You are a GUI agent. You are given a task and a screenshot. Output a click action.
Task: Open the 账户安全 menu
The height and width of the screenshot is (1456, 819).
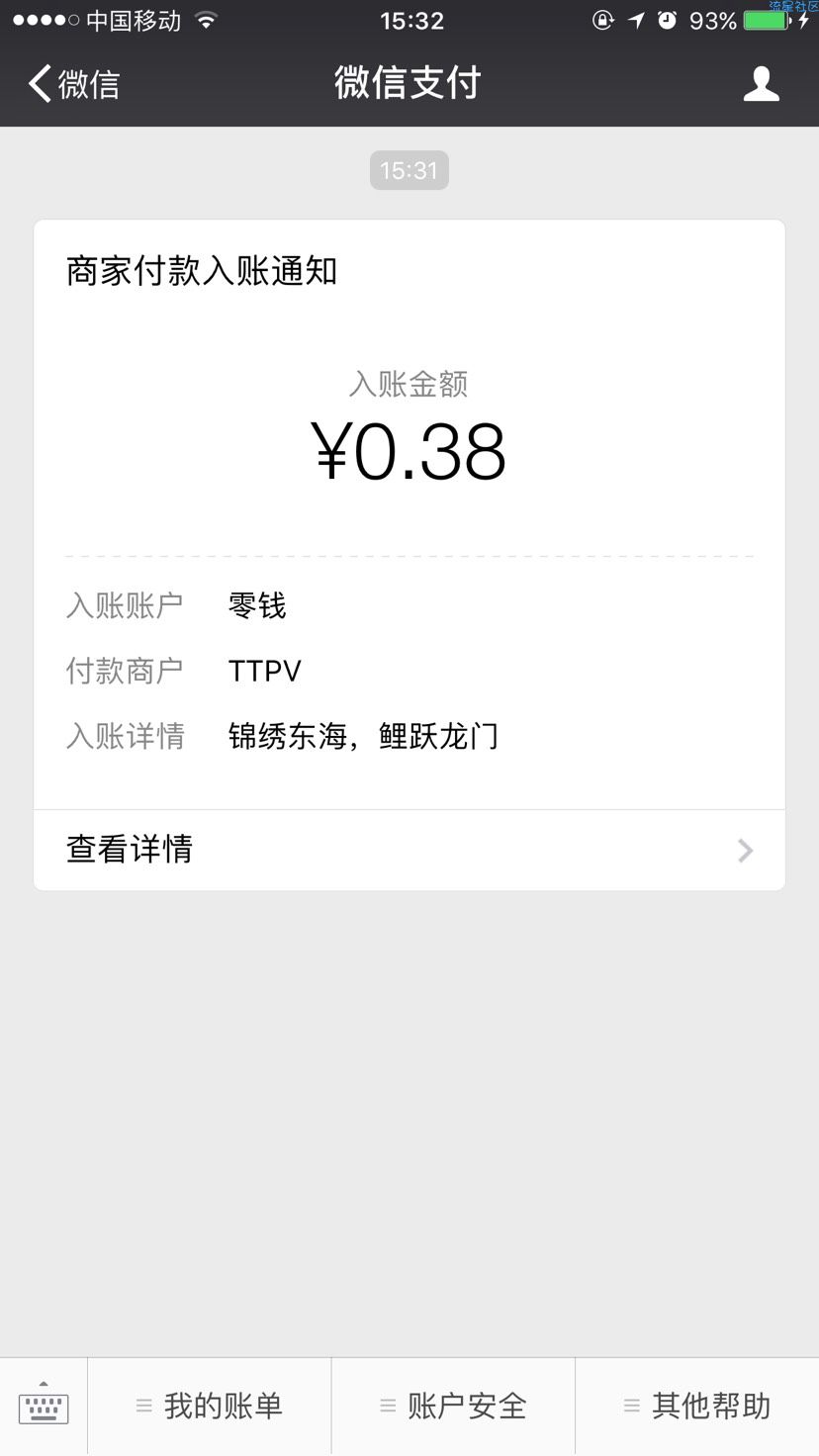[453, 1406]
